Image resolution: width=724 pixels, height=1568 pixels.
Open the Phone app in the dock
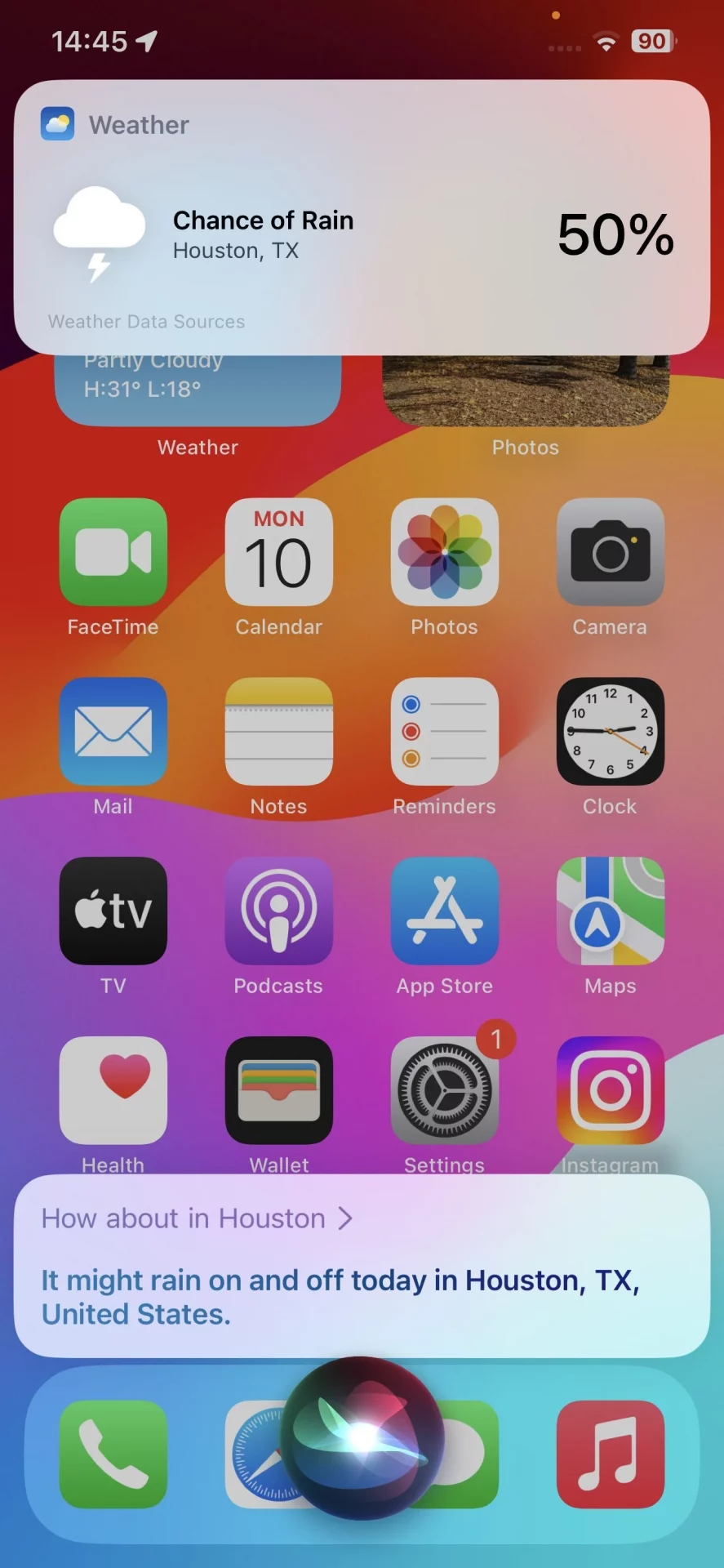113,1454
